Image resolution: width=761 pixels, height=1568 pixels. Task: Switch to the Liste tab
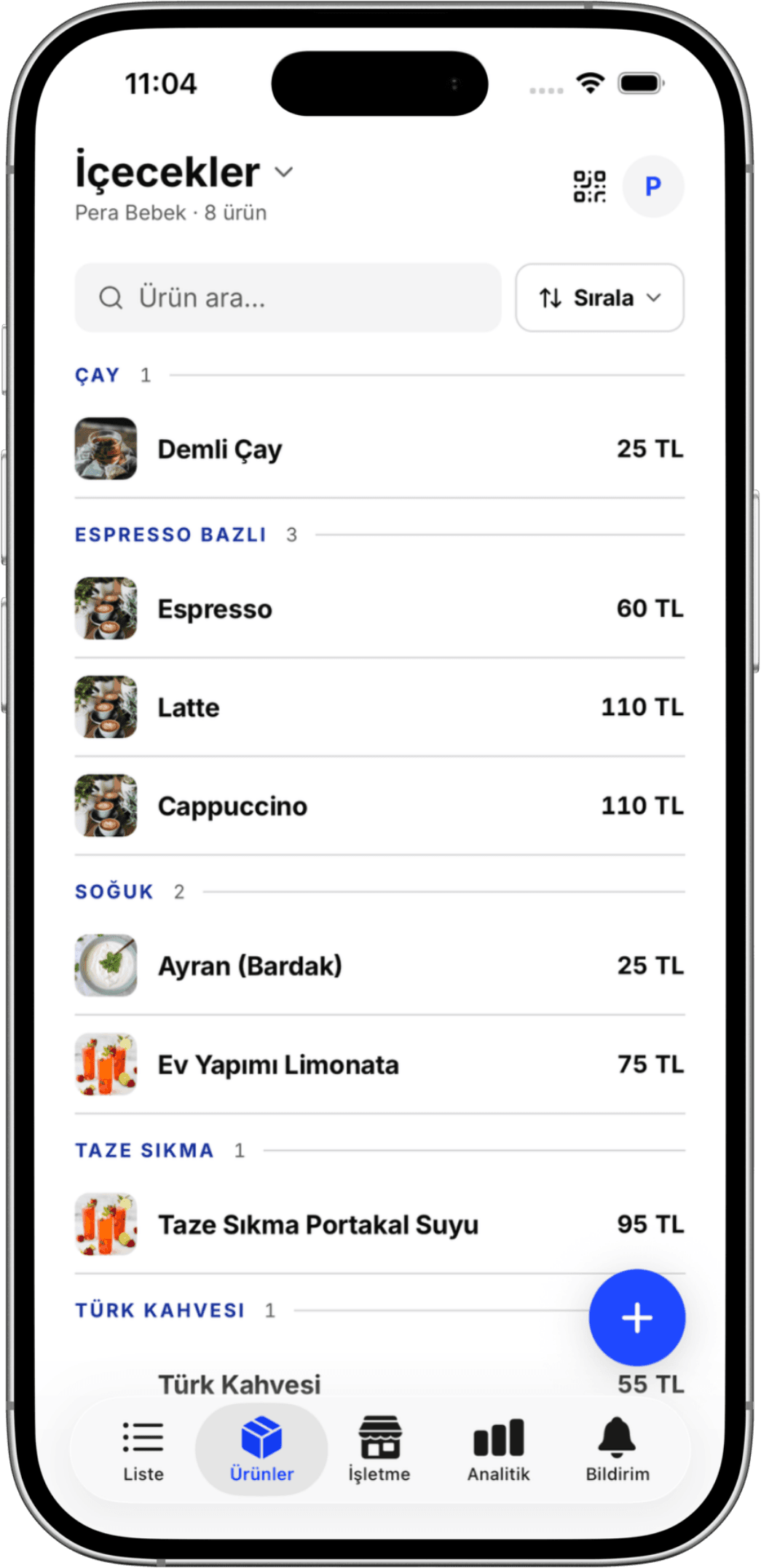point(143,1451)
